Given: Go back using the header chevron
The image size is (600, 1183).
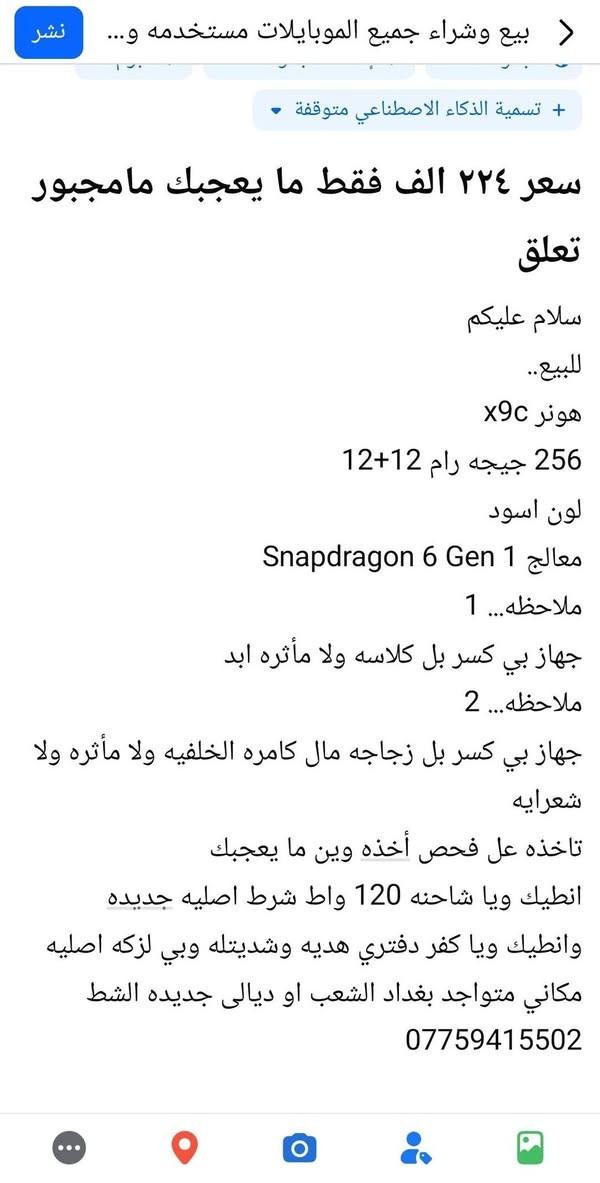Looking at the screenshot, I should click(x=567, y=33).
